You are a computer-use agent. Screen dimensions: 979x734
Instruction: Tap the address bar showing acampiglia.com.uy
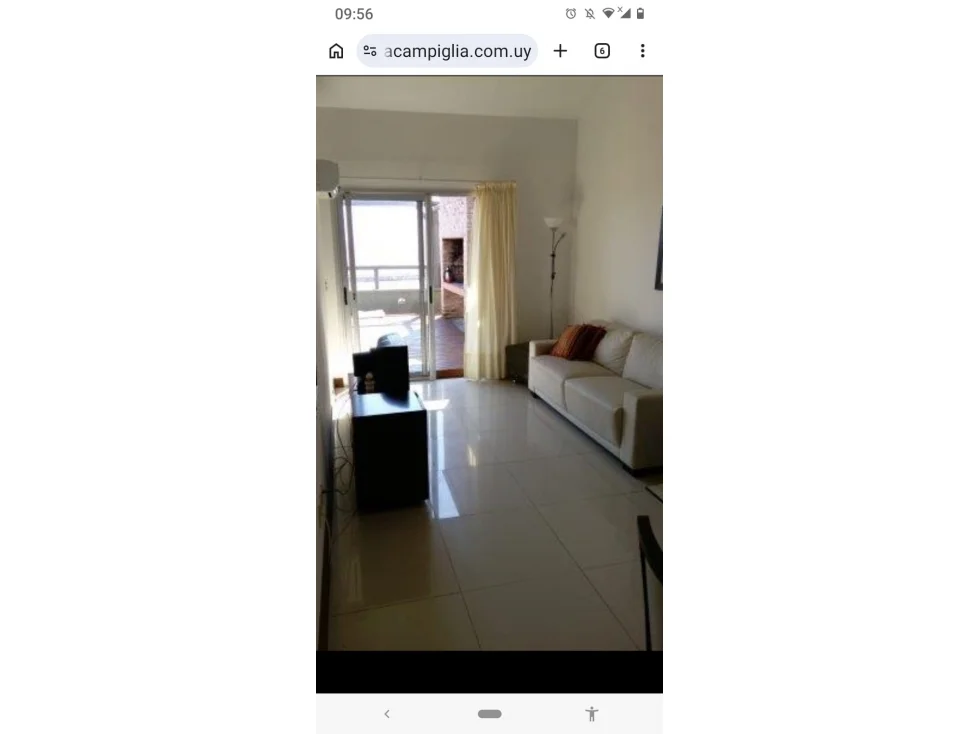click(458, 51)
